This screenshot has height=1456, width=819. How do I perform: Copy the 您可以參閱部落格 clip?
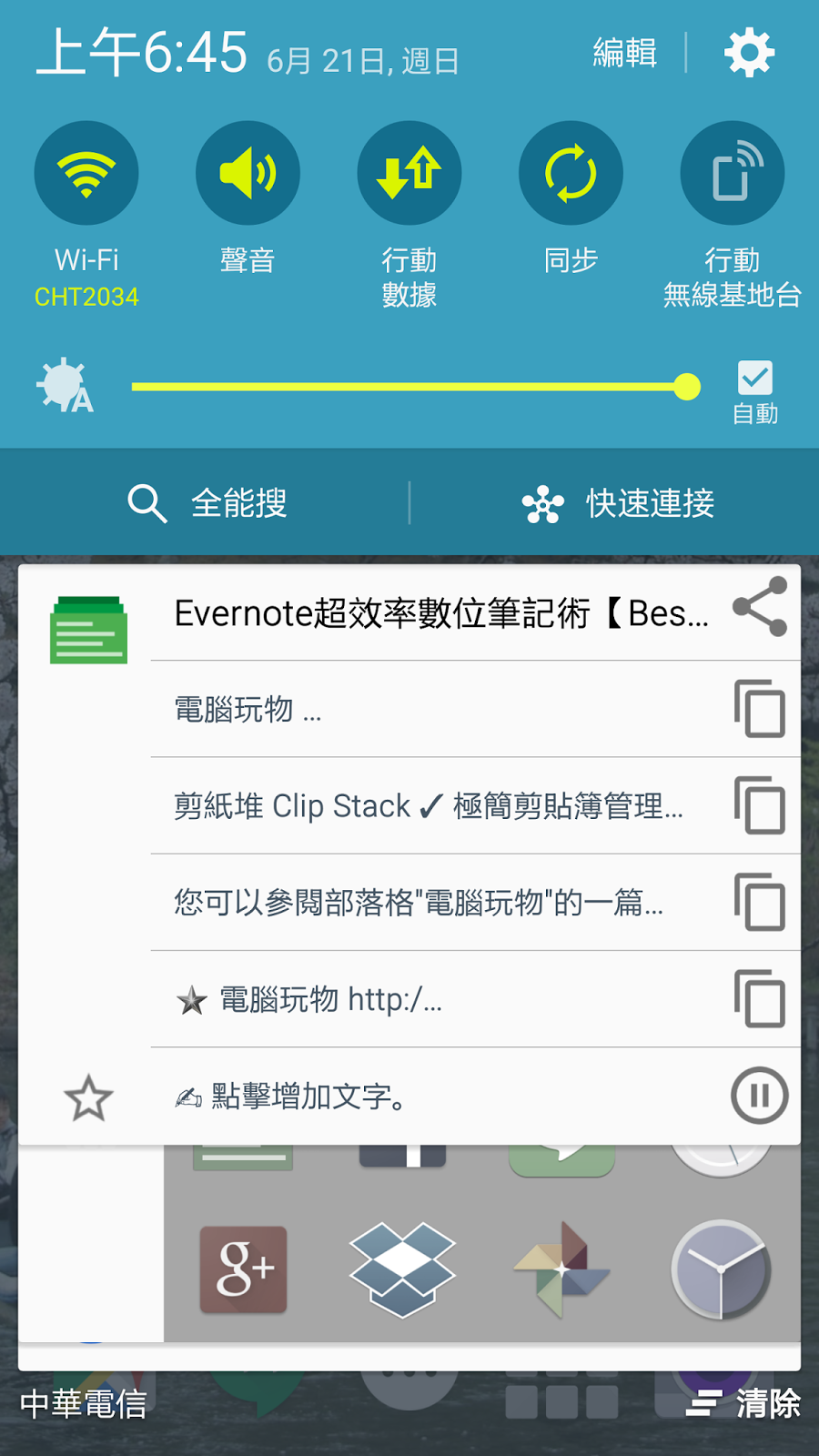(760, 902)
